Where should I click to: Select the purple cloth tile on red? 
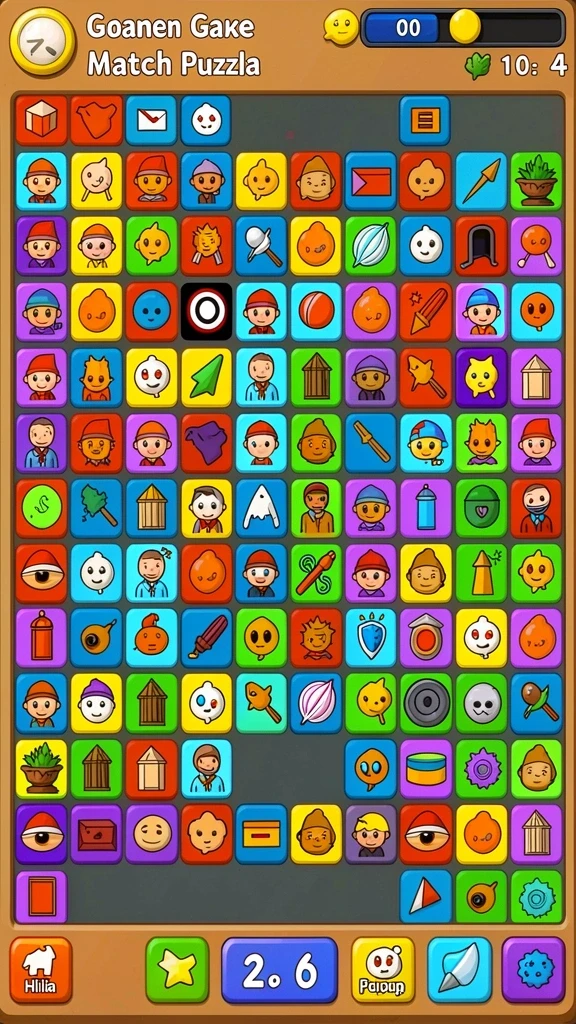(206, 442)
